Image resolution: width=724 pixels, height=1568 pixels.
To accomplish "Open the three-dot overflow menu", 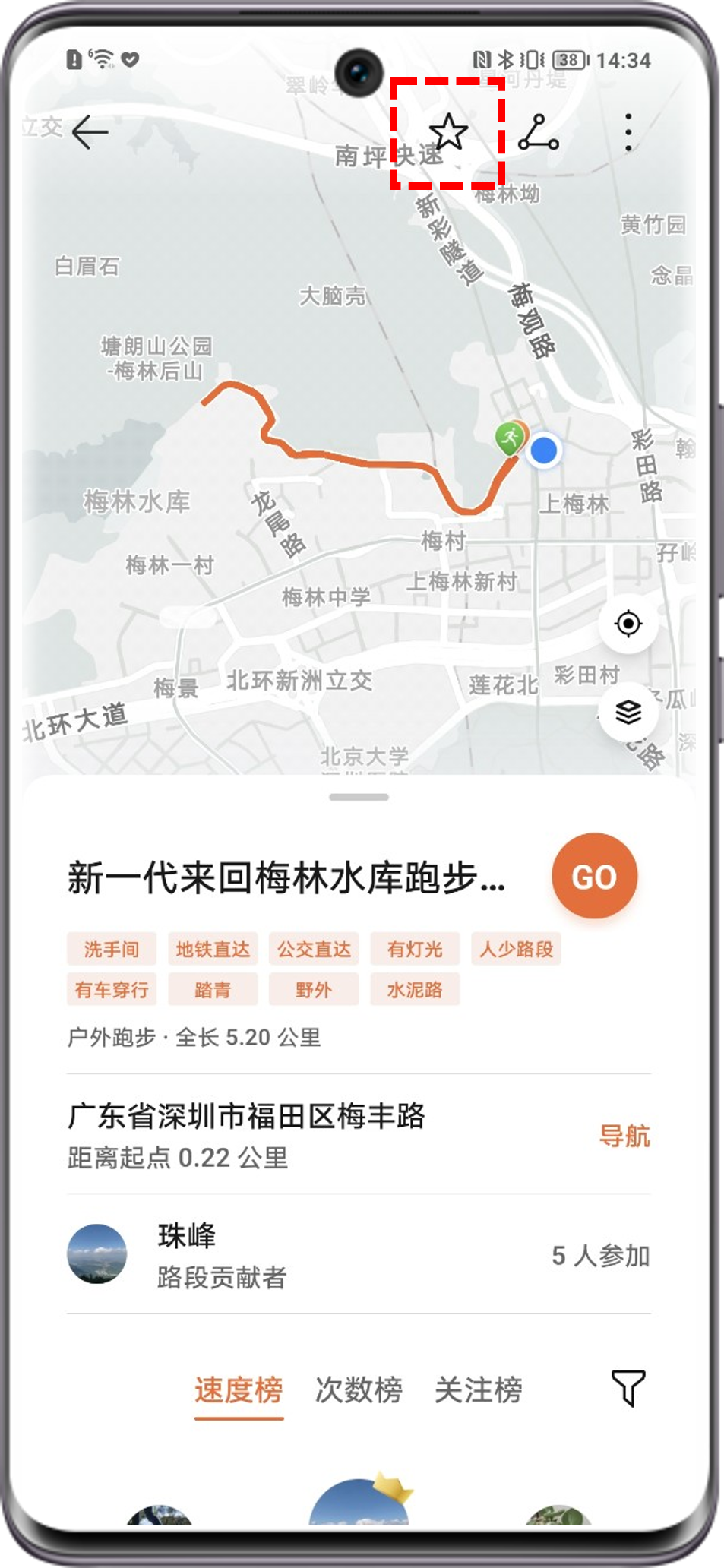I will (628, 133).
